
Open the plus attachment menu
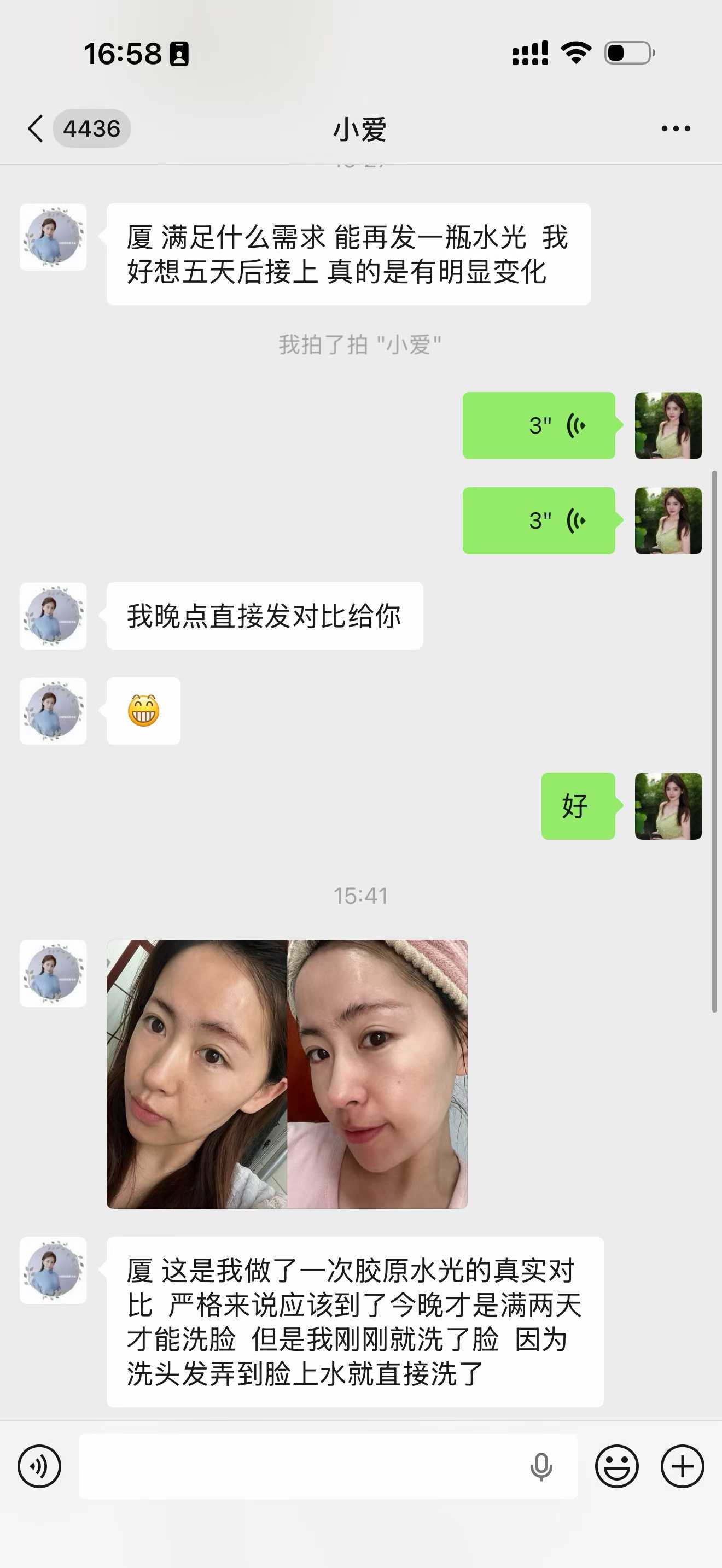click(682, 1466)
